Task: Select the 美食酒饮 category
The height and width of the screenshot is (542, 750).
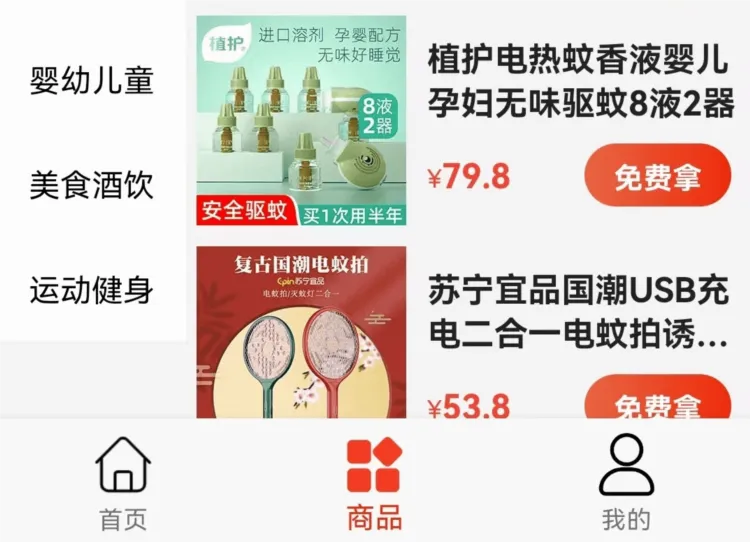Action: coord(92,186)
